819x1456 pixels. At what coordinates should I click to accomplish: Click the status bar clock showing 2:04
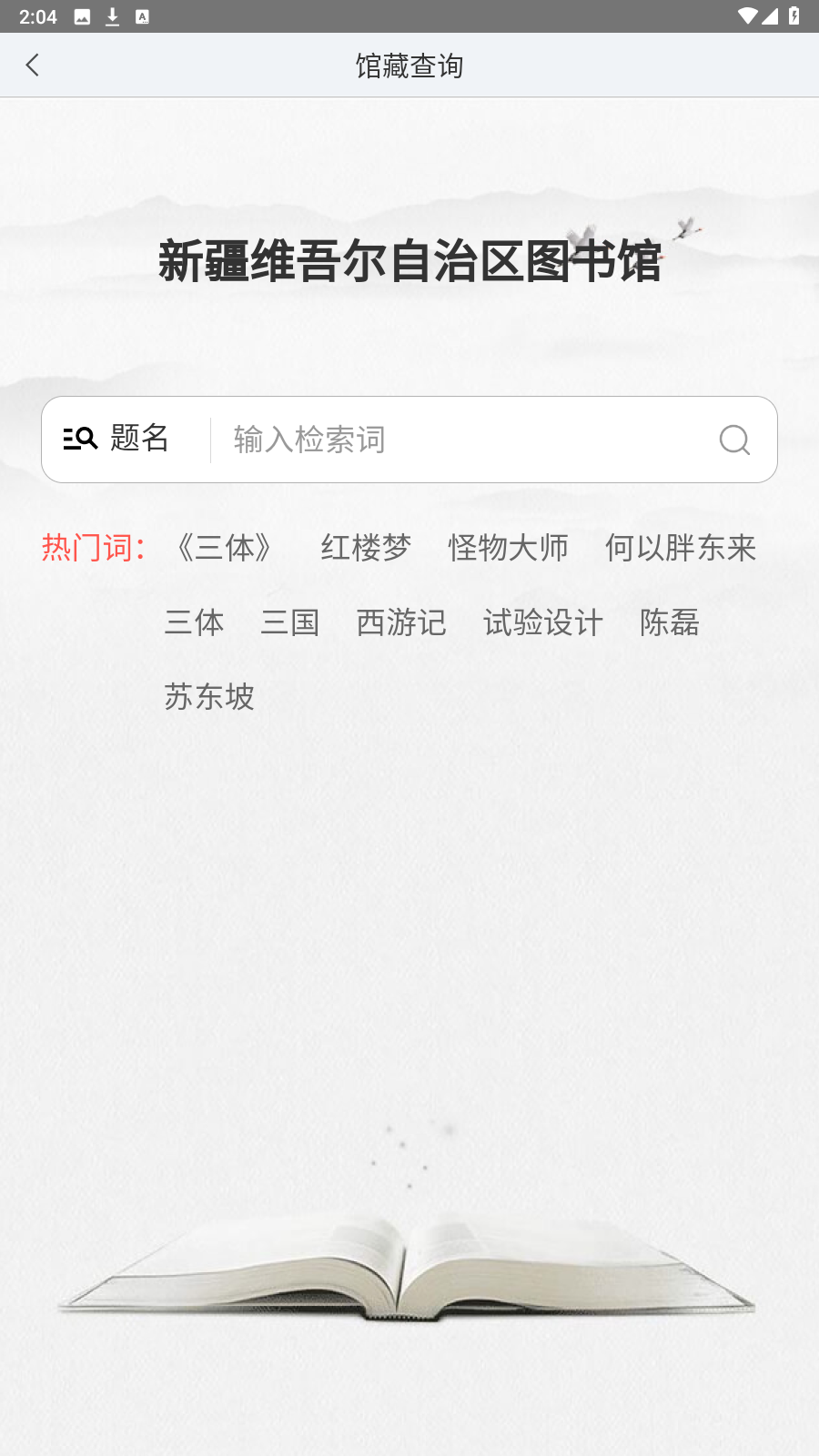(x=37, y=15)
